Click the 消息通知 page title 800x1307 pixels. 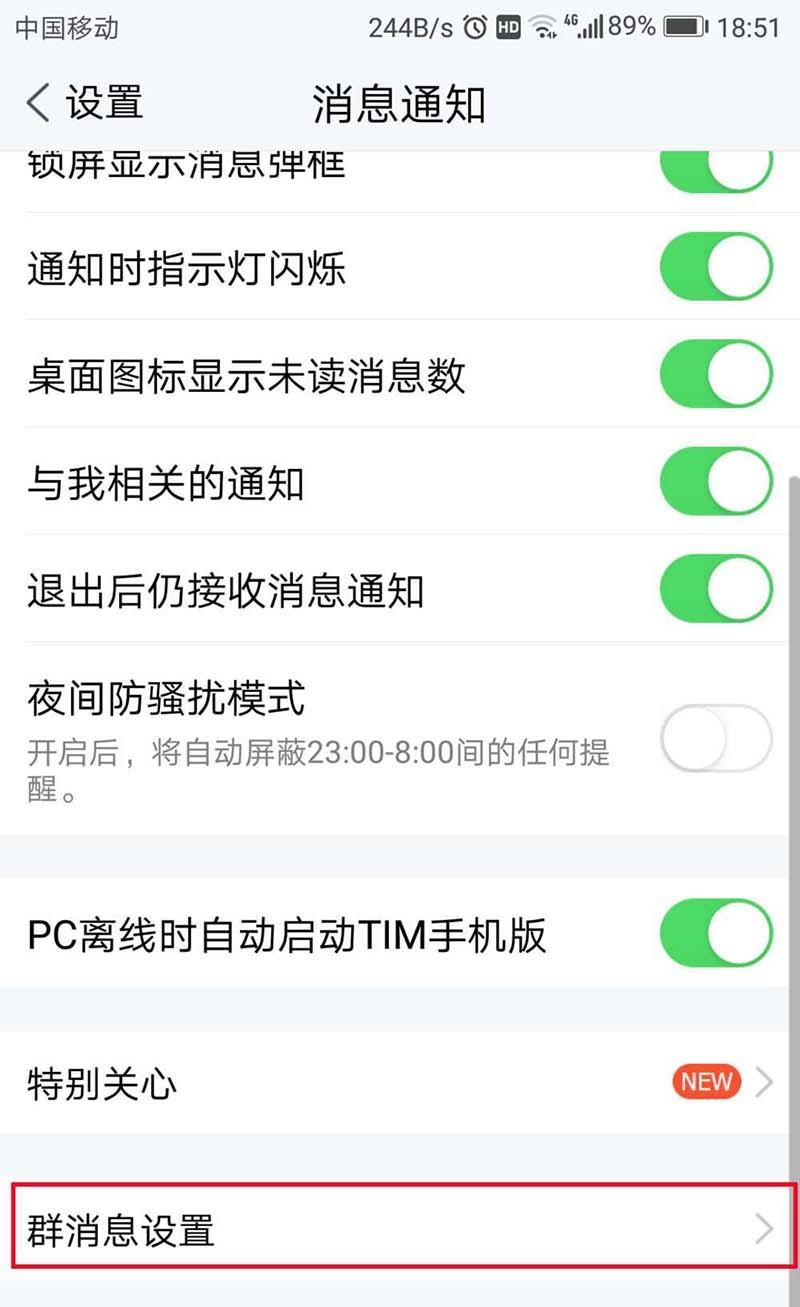click(x=398, y=103)
